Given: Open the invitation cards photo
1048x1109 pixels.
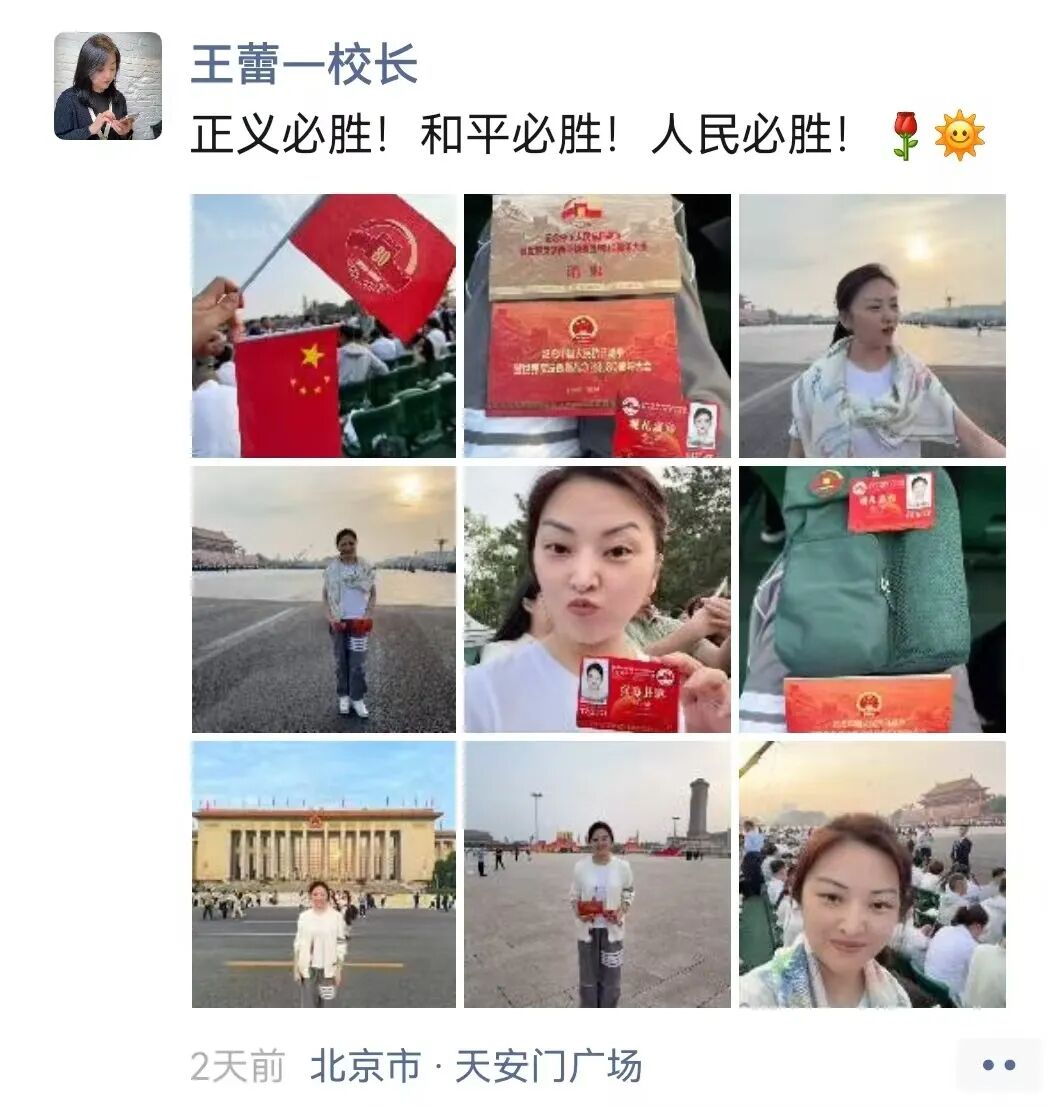Looking at the screenshot, I should coord(597,326).
